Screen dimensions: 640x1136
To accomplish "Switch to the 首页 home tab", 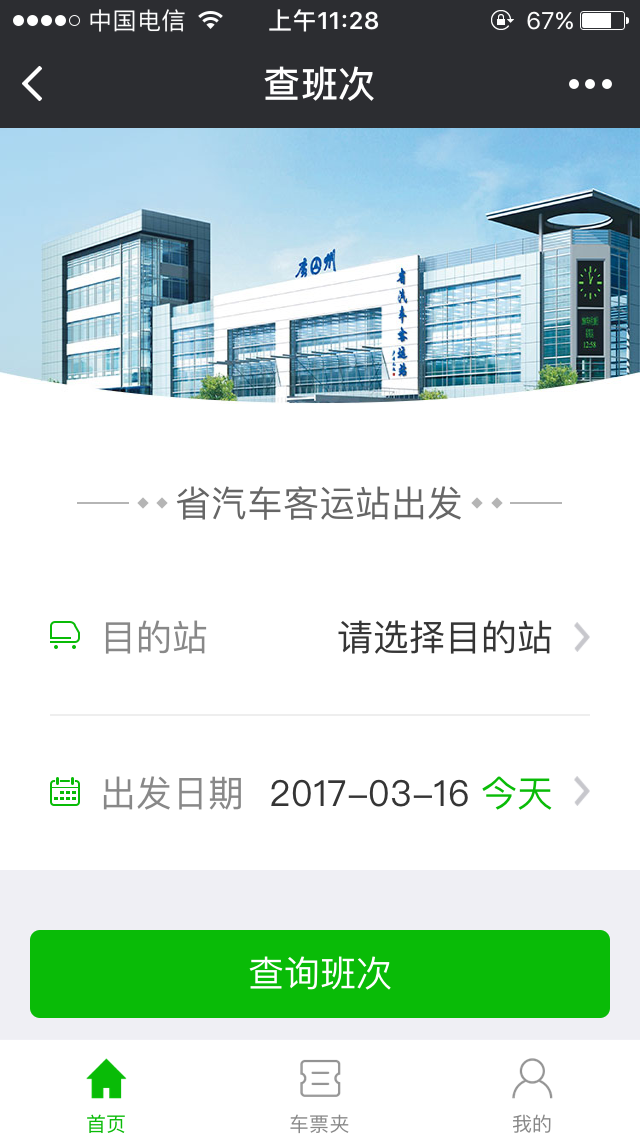I will [106, 1094].
